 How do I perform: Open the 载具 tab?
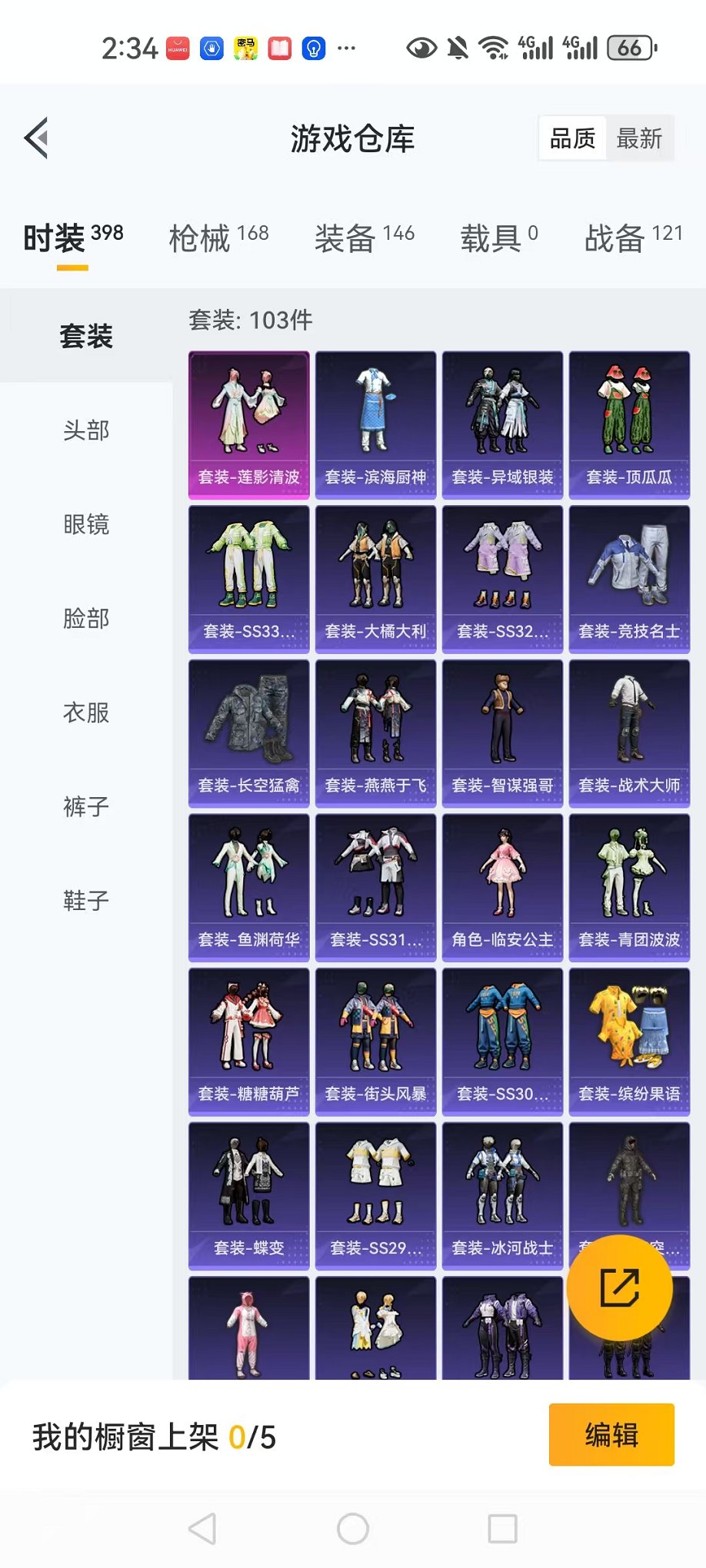click(x=499, y=237)
